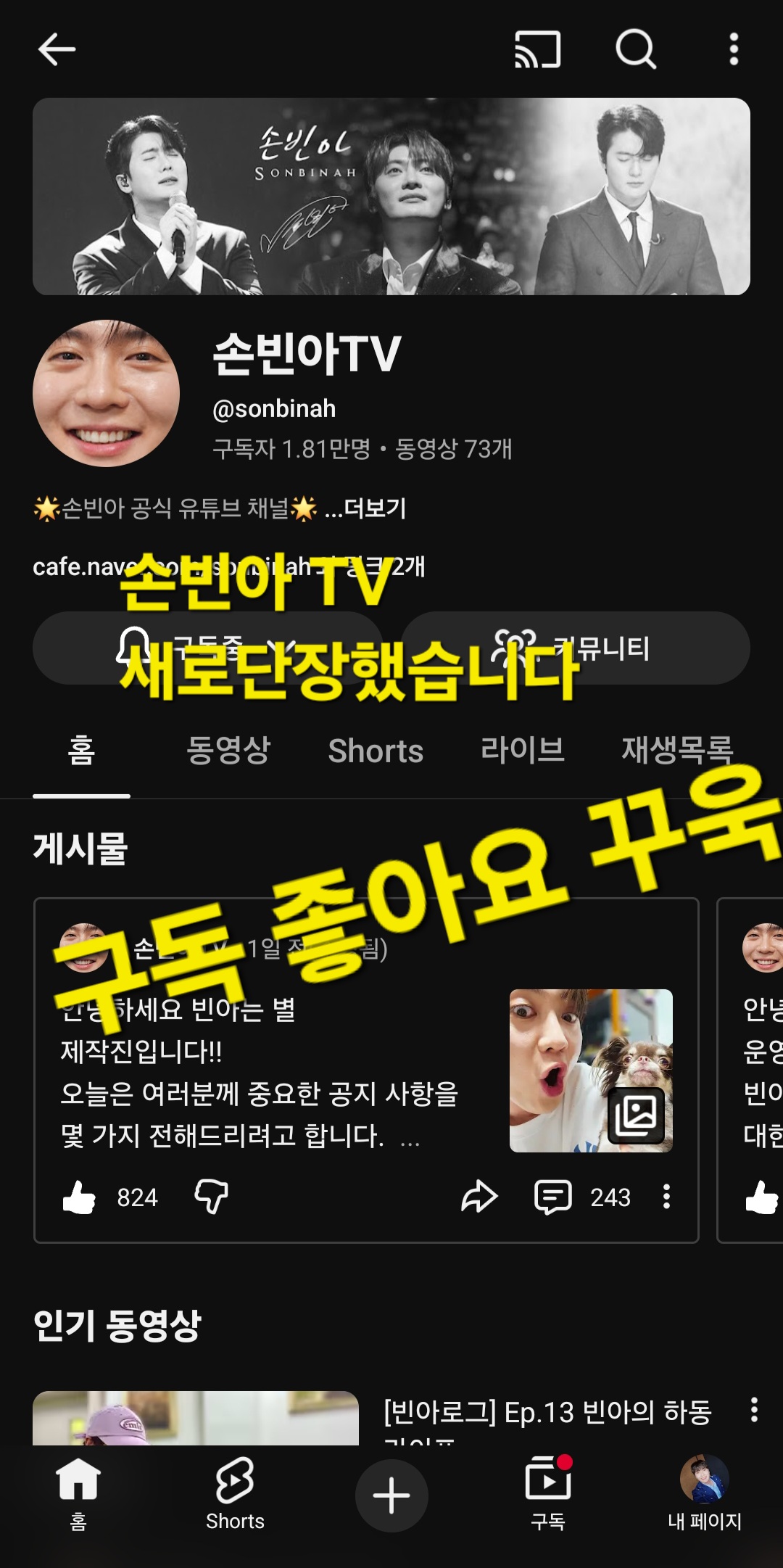Screen dimensions: 783x1568
Task: Open the cast to device icon
Action: click(537, 49)
